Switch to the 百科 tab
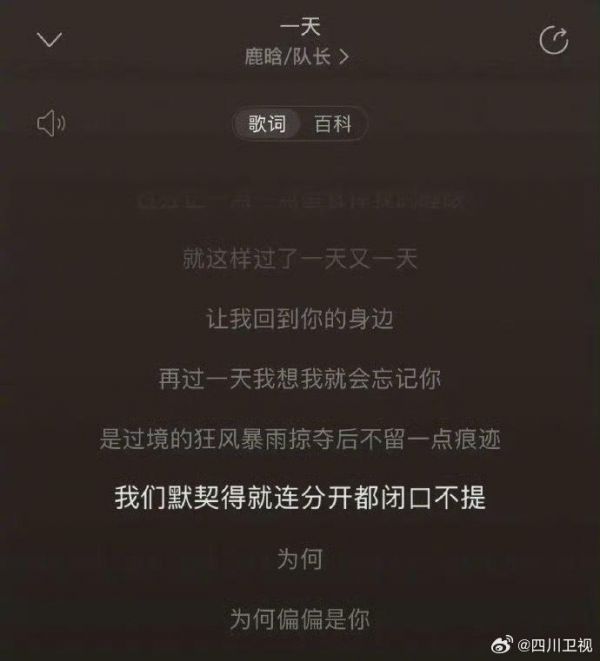The width and height of the screenshot is (600, 661). (333, 124)
